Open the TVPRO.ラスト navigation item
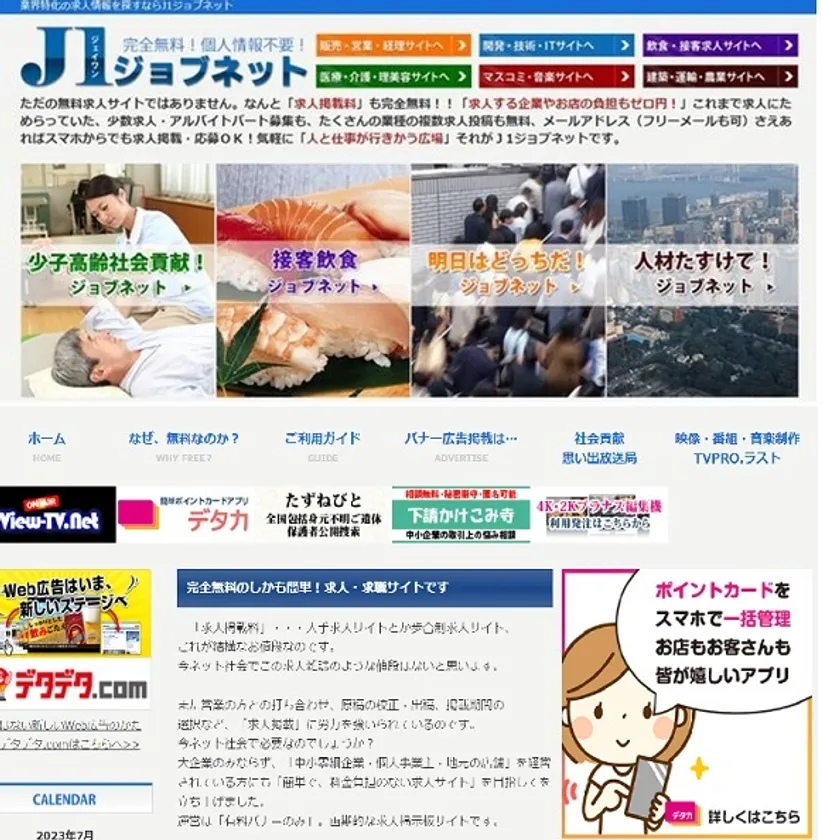The image size is (822, 840). 737,448
